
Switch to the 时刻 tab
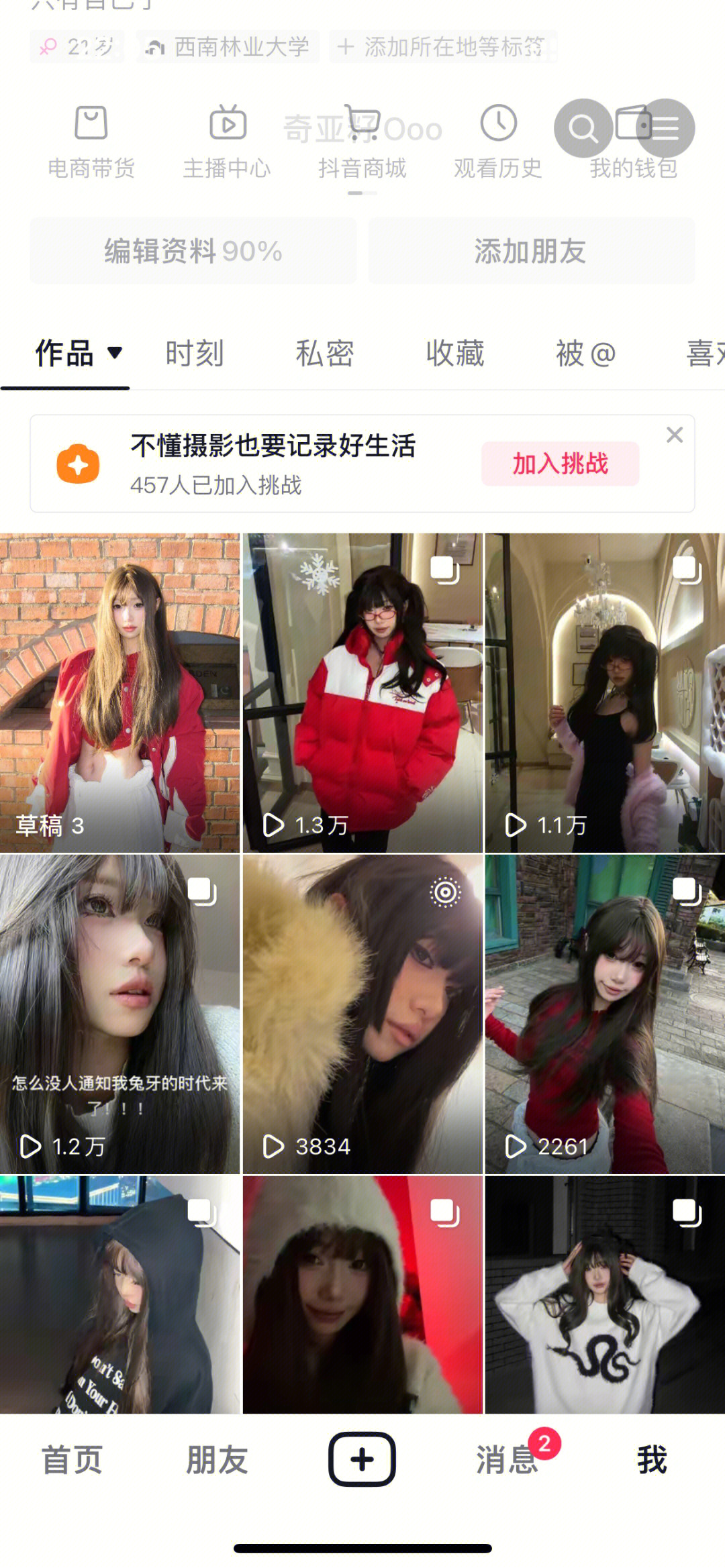[195, 354]
